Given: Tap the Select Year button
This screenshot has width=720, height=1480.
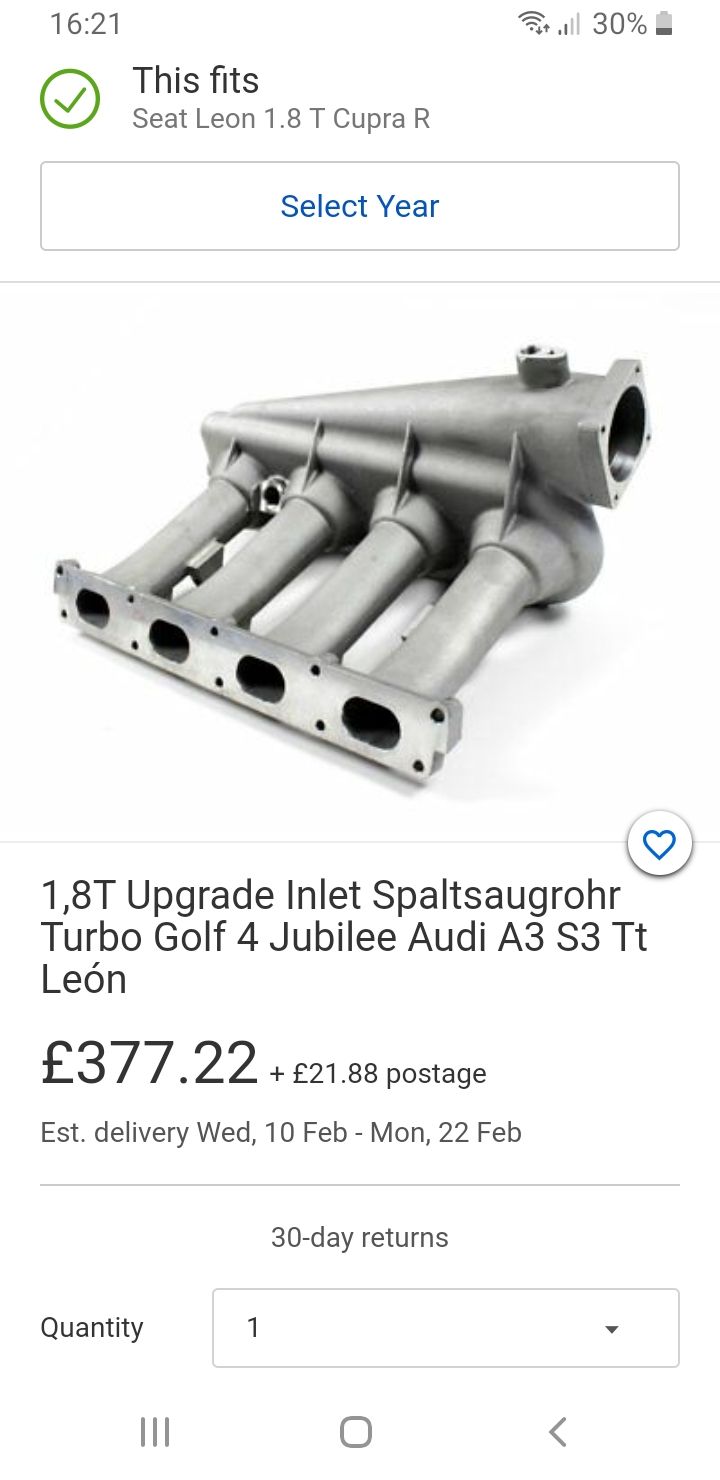Looking at the screenshot, I should click(360, 206).
